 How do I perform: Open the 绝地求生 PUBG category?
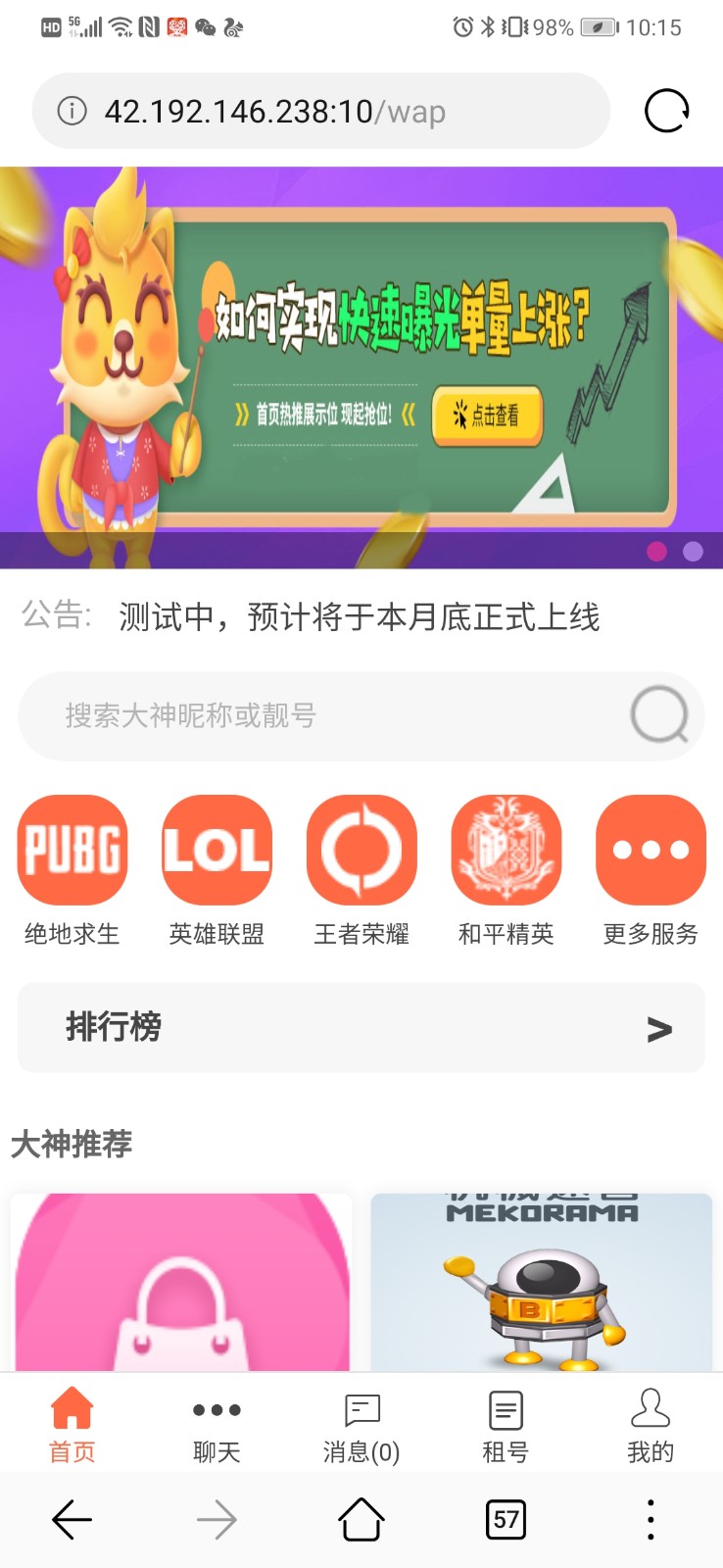coord(72,850)
